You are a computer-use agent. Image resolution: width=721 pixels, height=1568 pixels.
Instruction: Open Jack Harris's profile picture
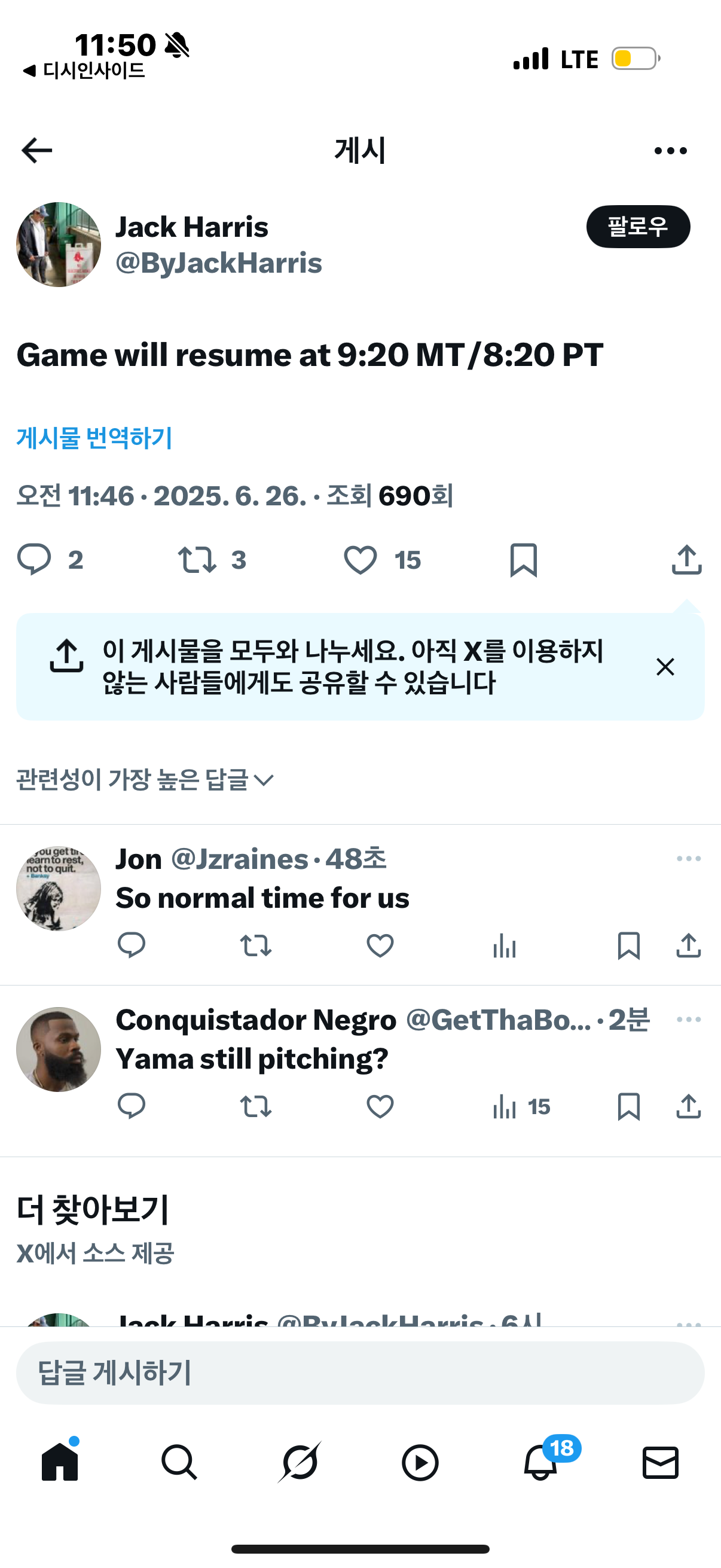pos(59,245)
